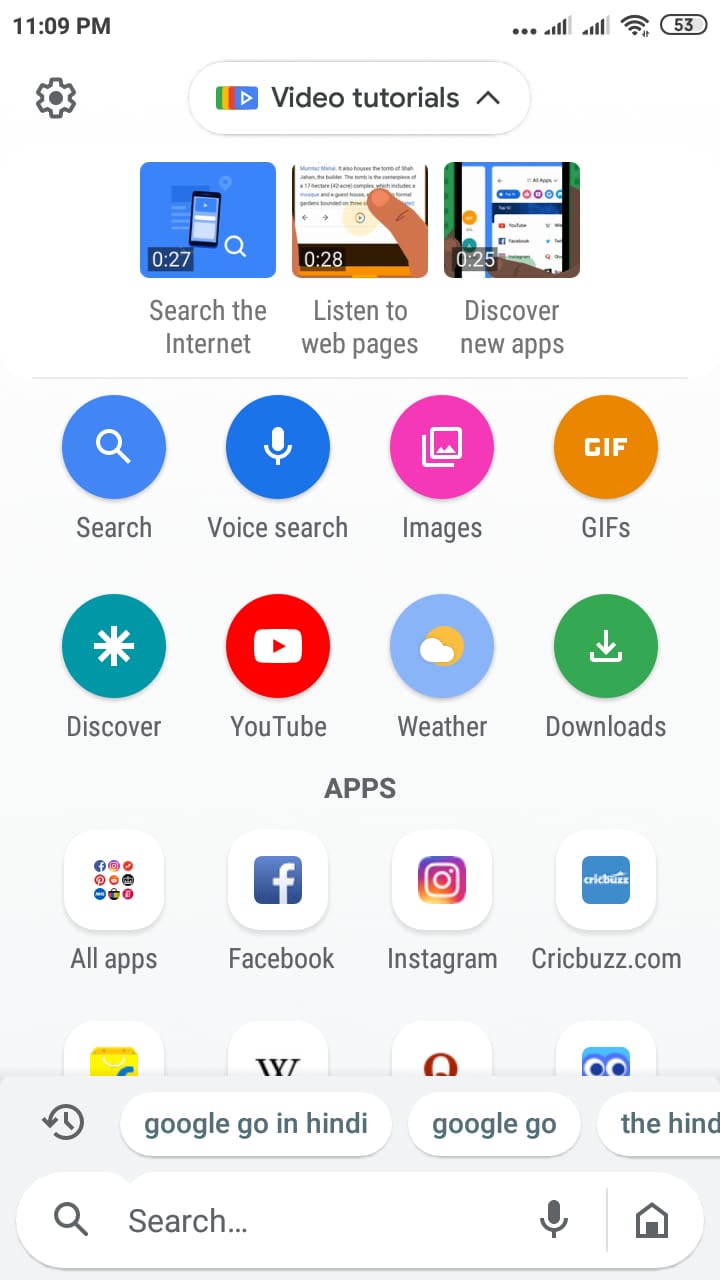
Task: Open Downloads
Action: 606,646
